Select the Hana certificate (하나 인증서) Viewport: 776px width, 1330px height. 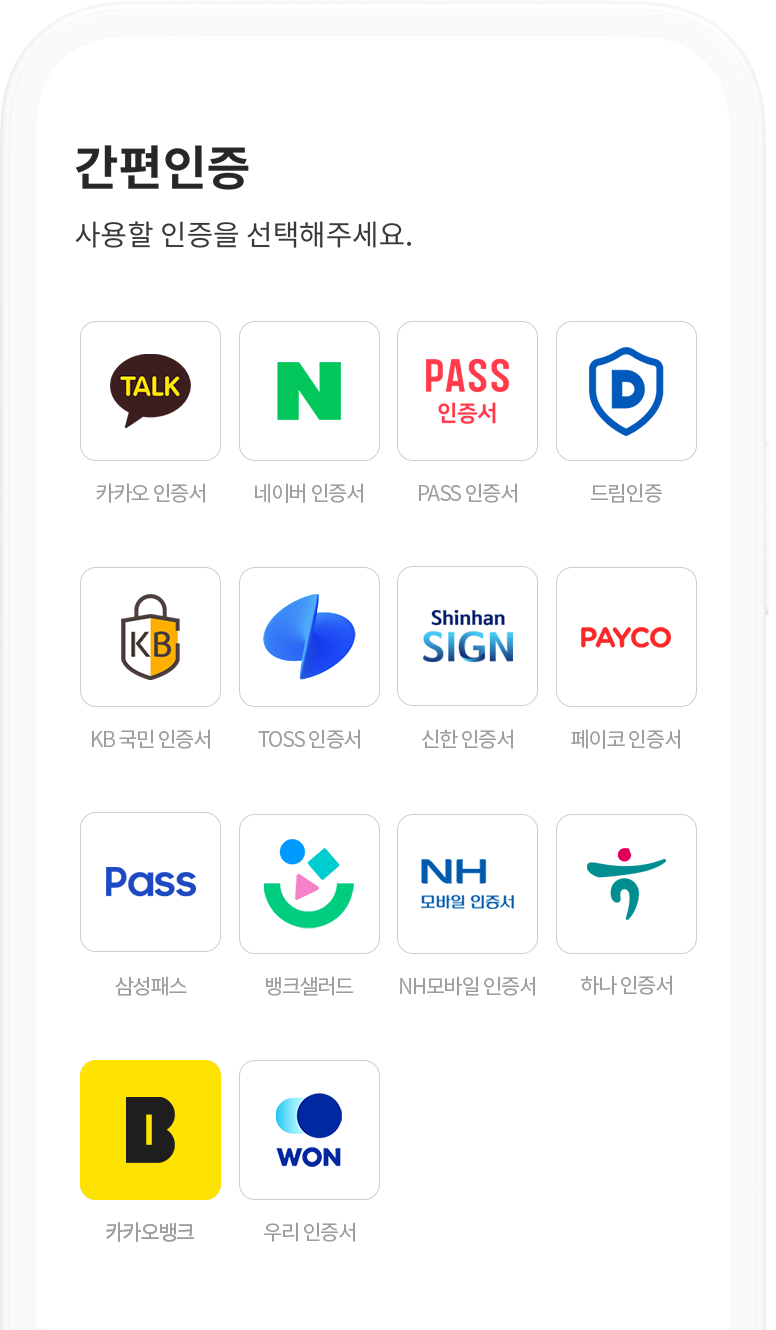(626, 884)
